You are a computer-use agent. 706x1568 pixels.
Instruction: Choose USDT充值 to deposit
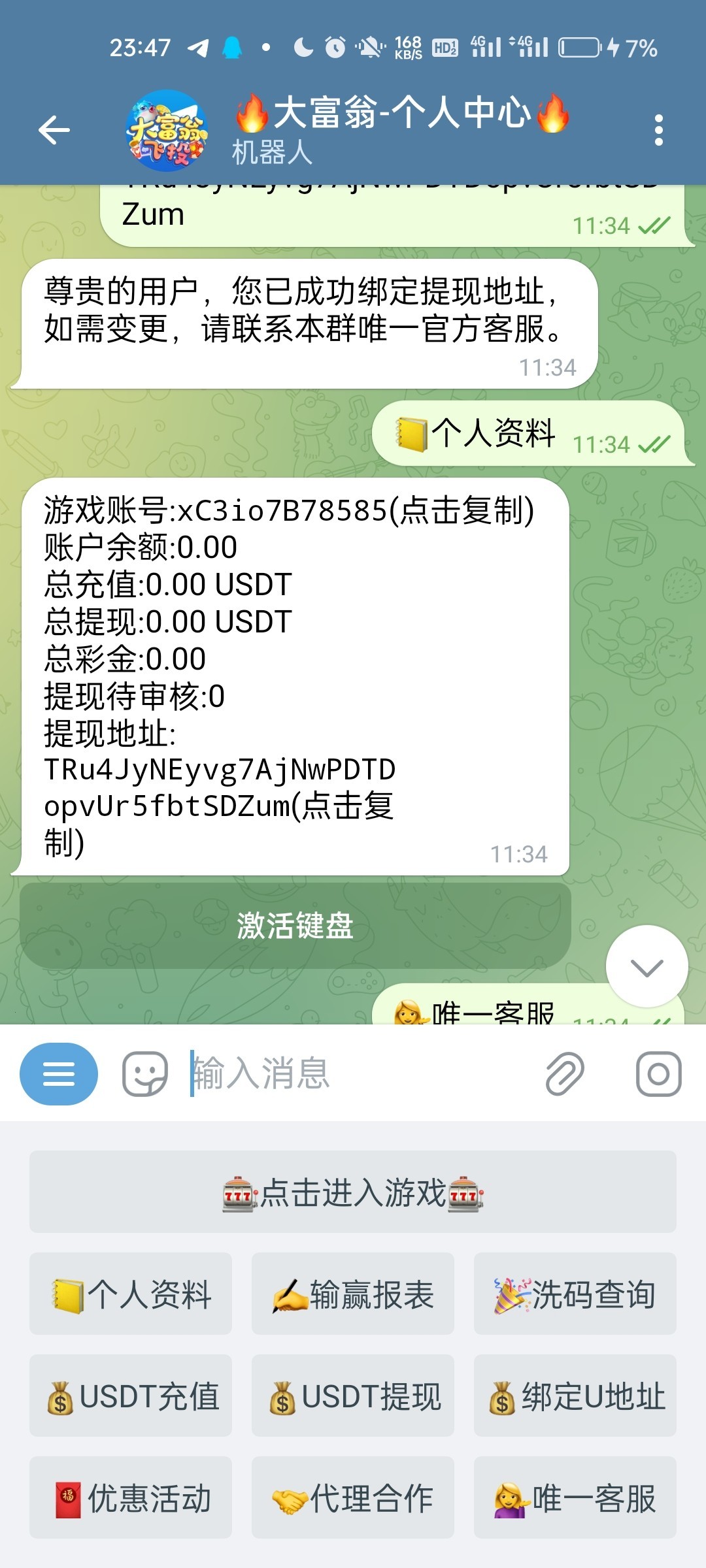click(131, 1396)
